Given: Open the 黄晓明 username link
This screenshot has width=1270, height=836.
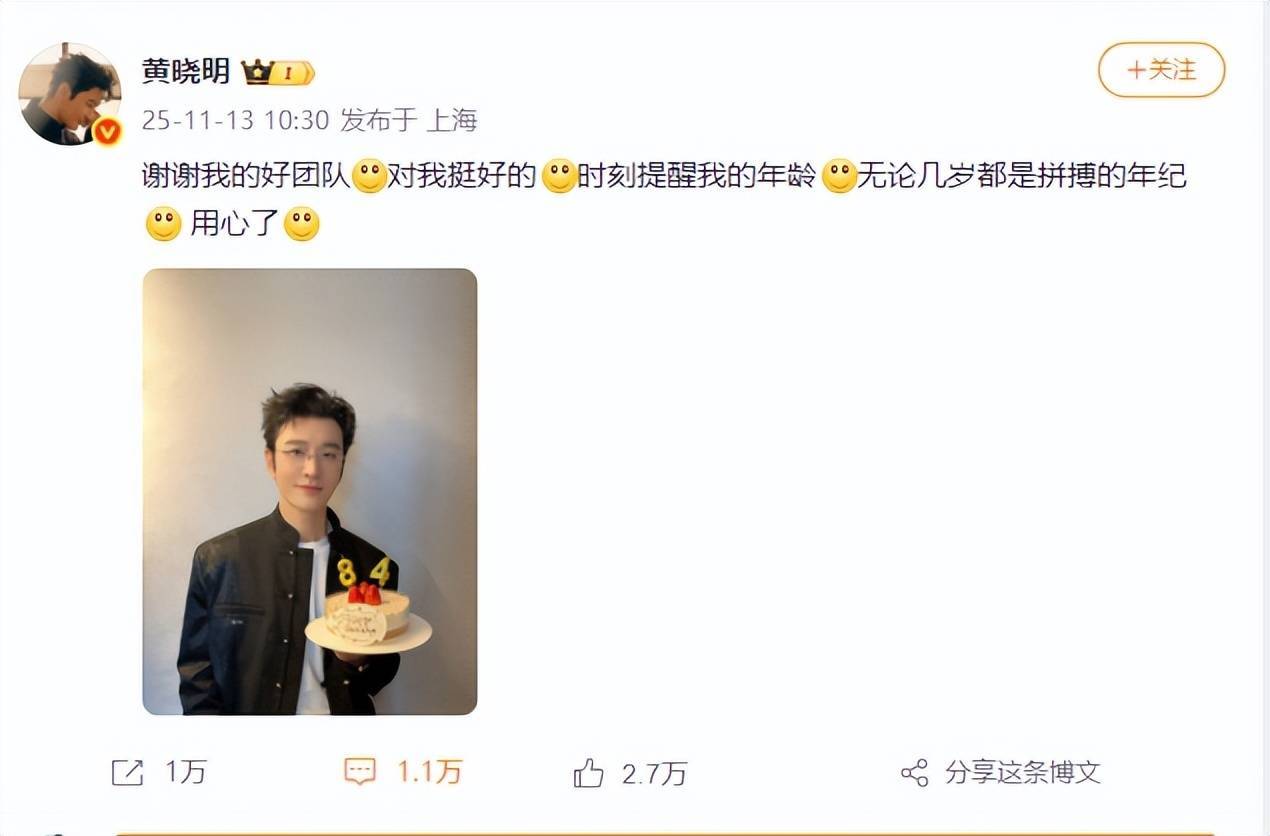Looking at the screenshot, I should [186, 71].
